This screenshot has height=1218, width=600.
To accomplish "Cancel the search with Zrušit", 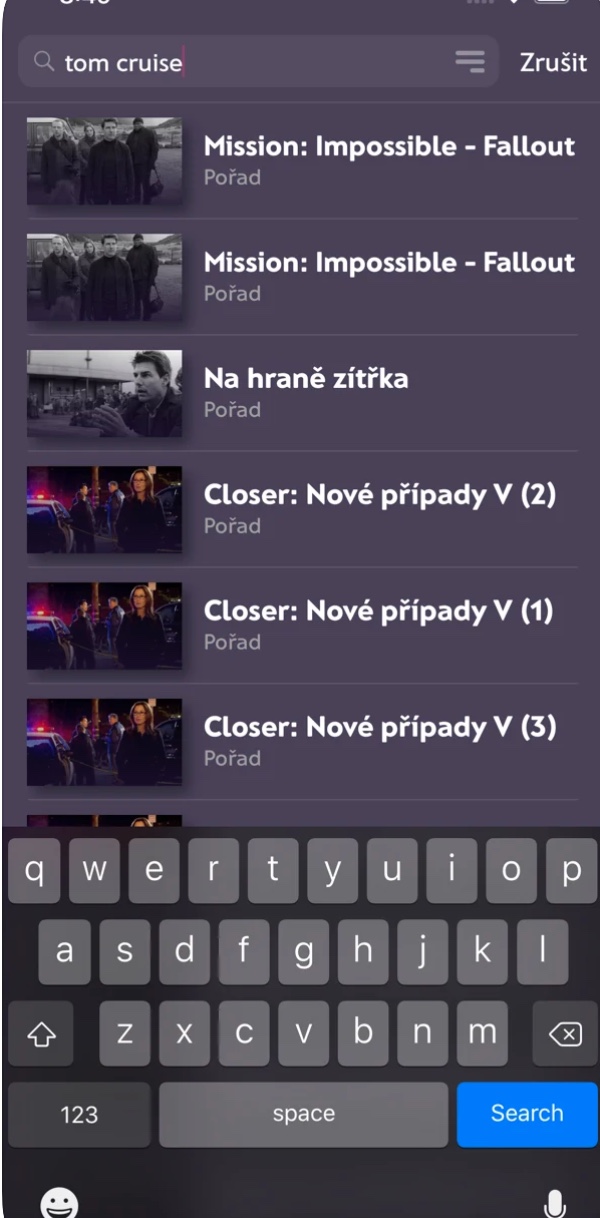I will pos(553,62).
